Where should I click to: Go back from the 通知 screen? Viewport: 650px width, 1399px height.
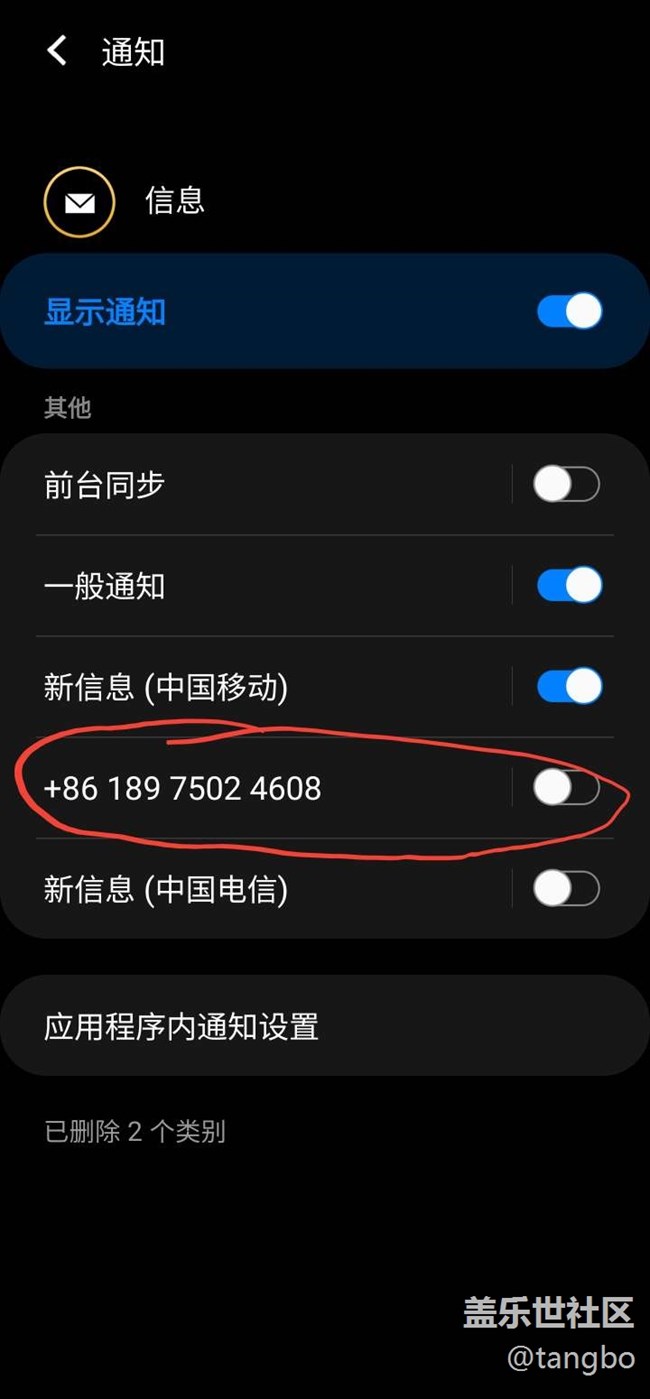point(57,51)
